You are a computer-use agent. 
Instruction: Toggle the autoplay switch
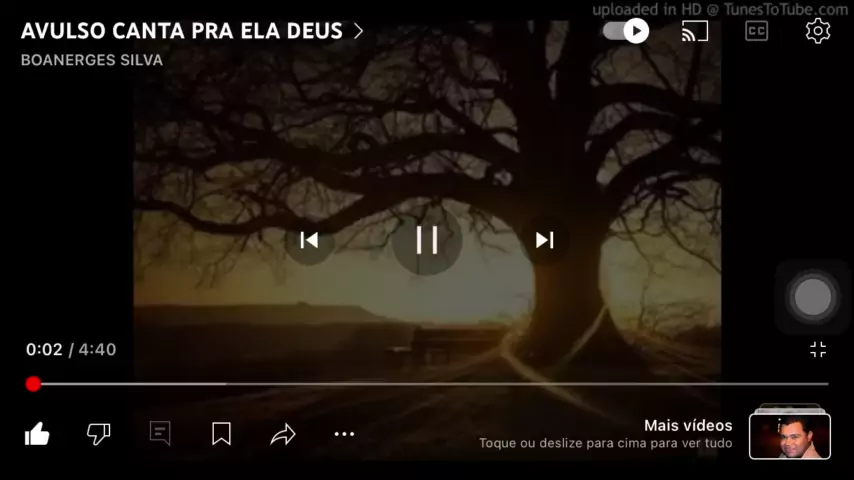[x=626, y=31]
